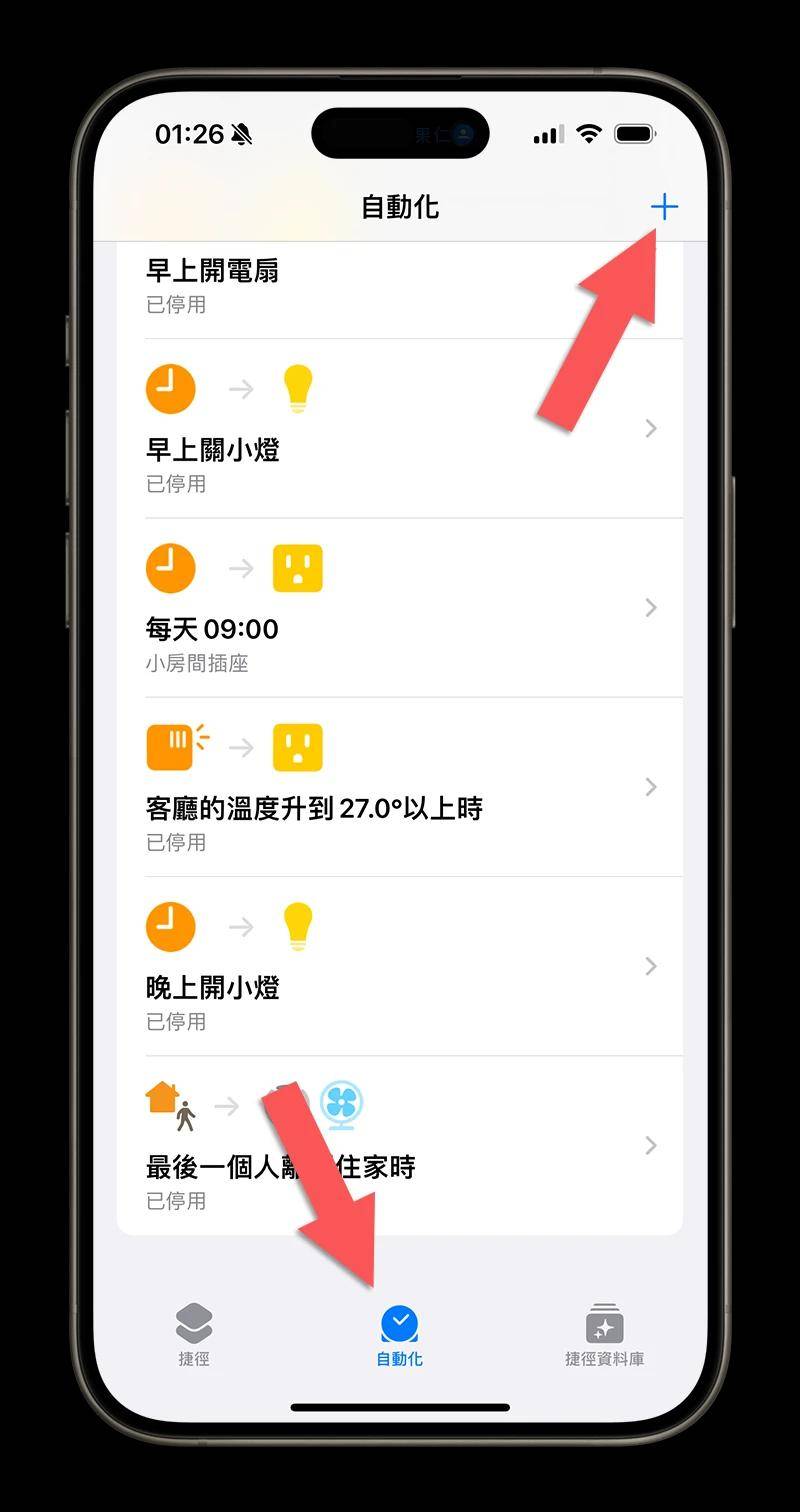800x1512 pixels.
Task: Open the 晚上開小燈 automation
Action: [398, 967]
